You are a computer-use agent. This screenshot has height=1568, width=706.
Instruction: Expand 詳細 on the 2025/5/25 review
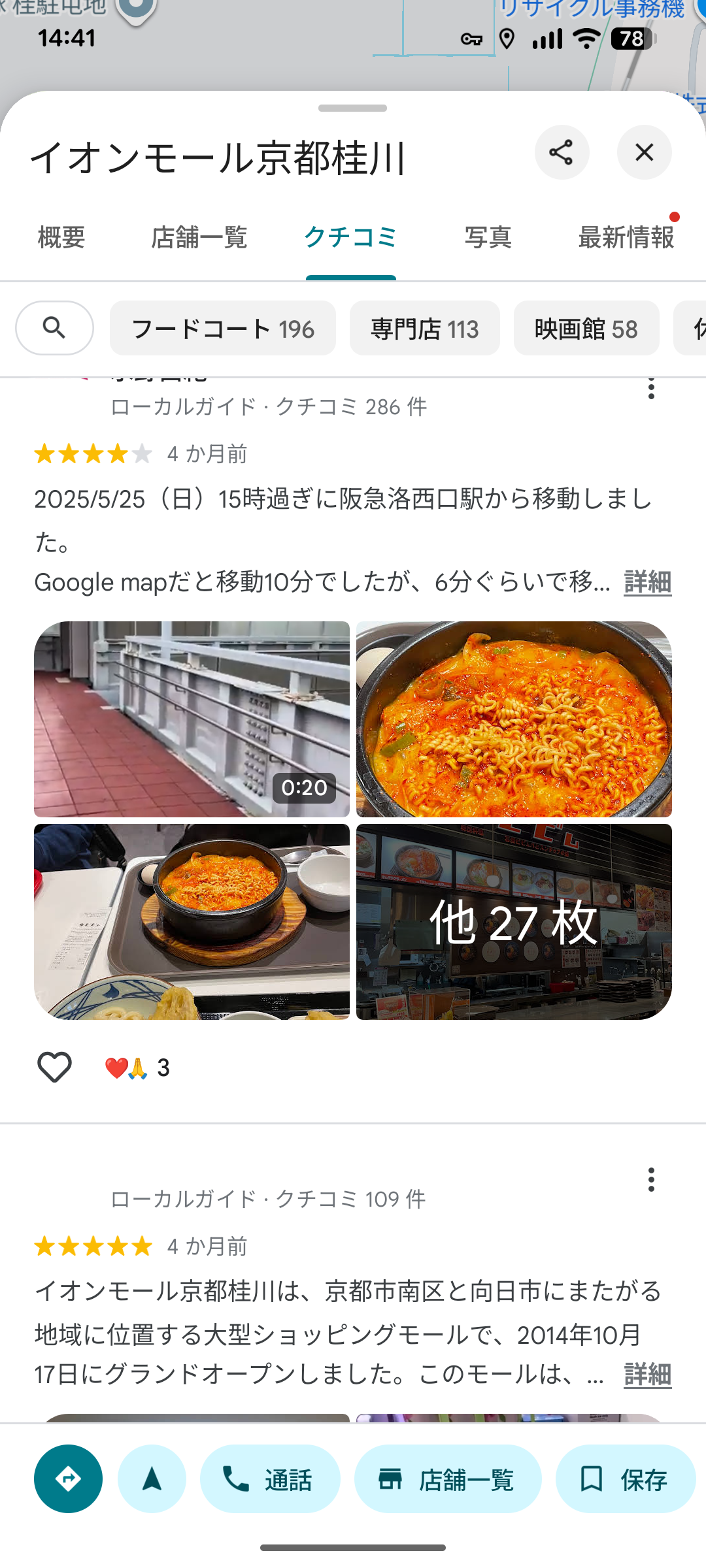tap(647, 581)
